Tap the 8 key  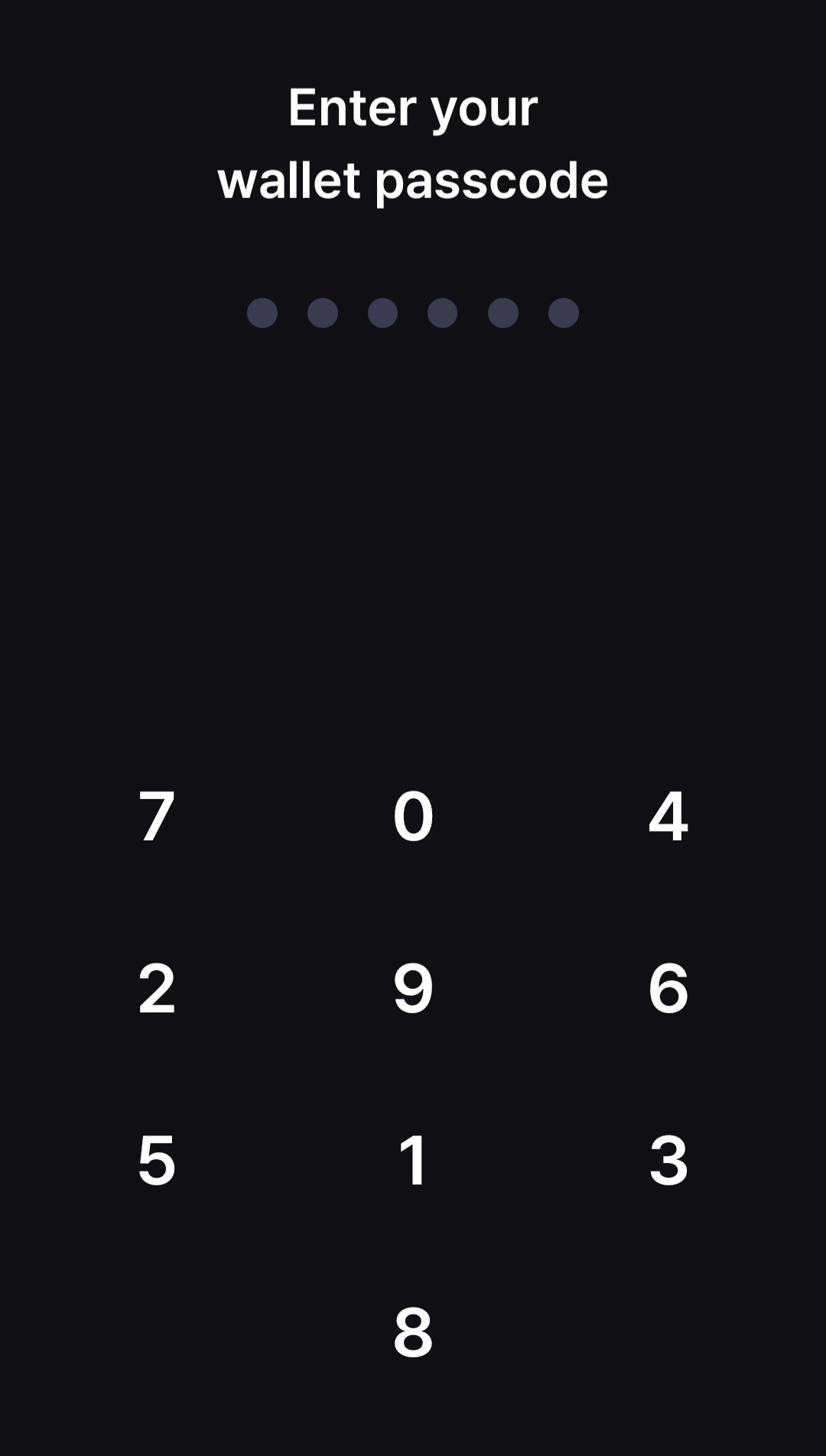(413, 1333)
